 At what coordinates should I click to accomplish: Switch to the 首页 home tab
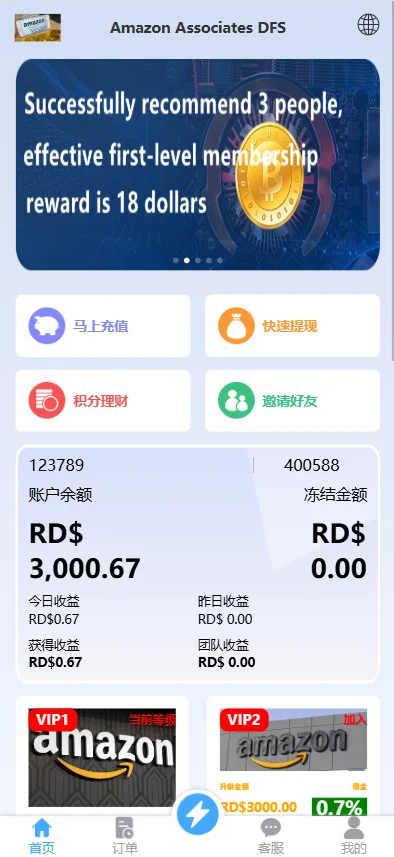pos(42,836)
